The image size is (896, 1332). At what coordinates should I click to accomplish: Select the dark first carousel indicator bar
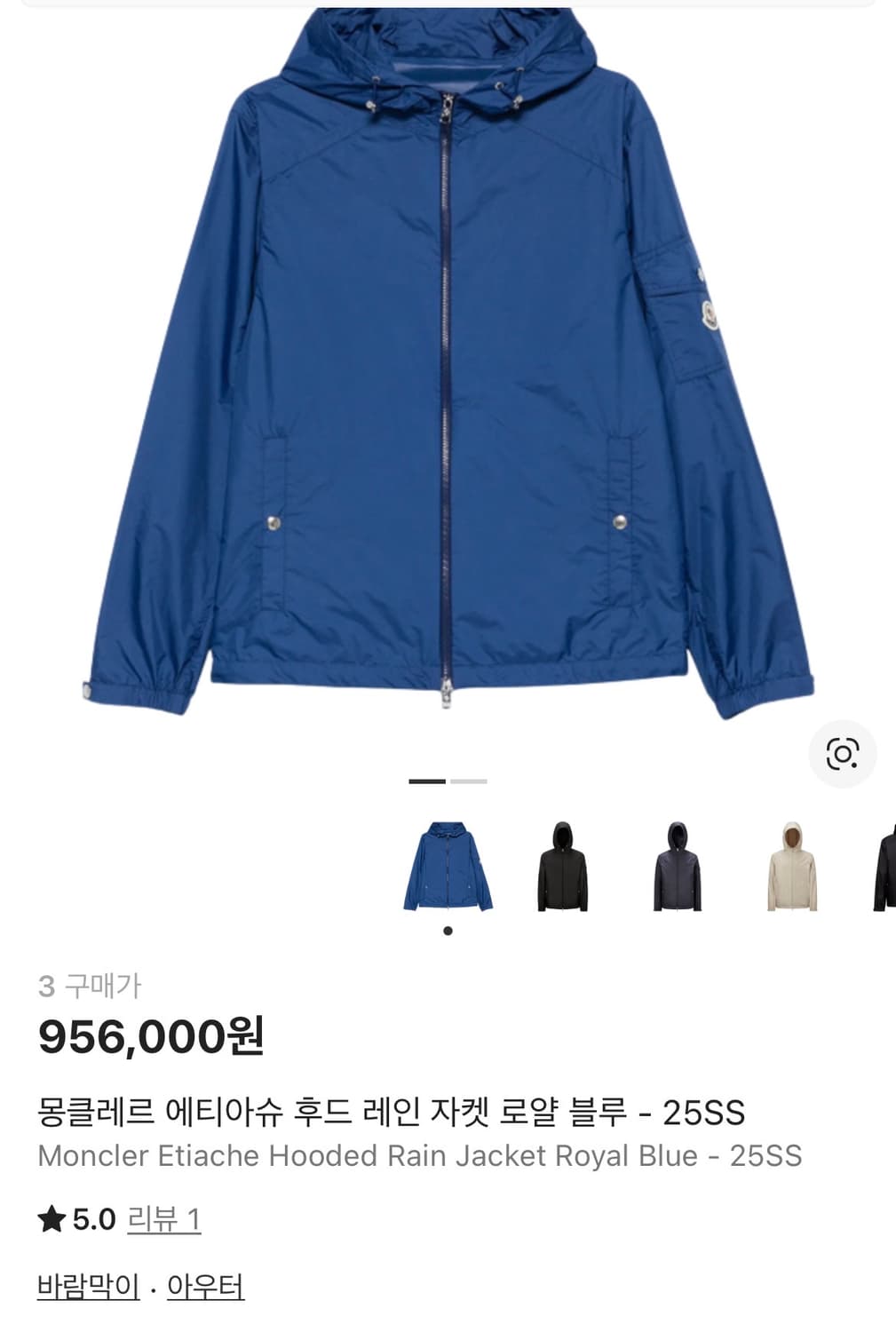tap(426, 781)
